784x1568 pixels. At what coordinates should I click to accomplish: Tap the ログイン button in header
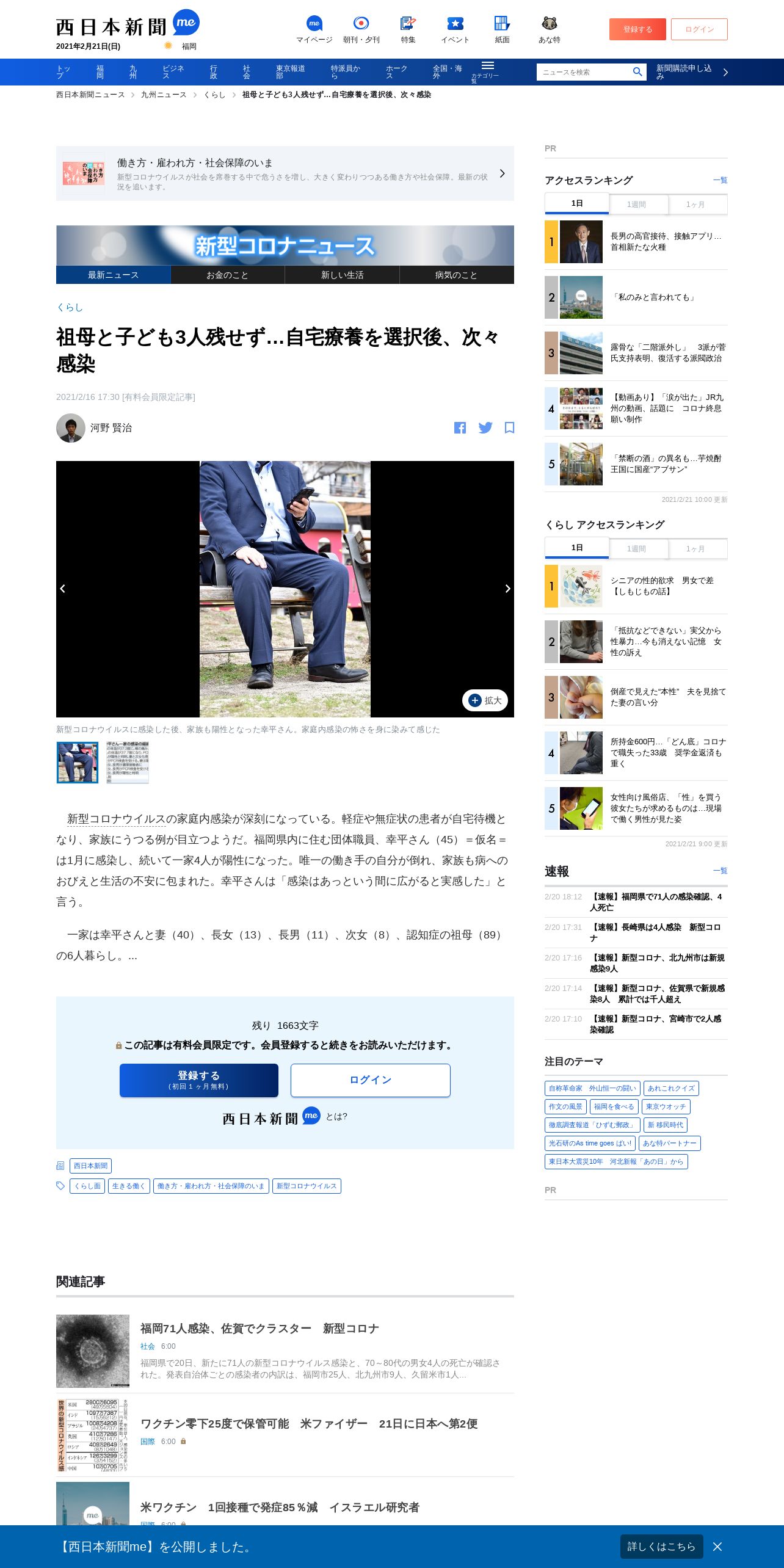coord(699,29)
